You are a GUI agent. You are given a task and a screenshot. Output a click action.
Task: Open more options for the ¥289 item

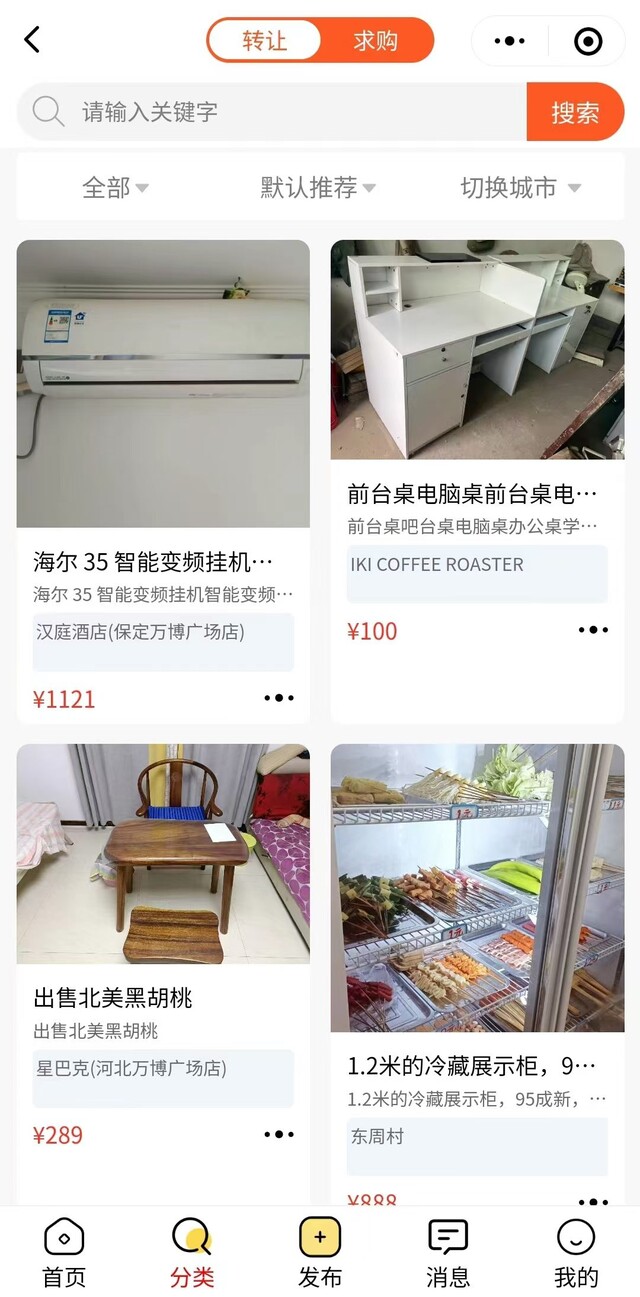(x=279, y=1134)
